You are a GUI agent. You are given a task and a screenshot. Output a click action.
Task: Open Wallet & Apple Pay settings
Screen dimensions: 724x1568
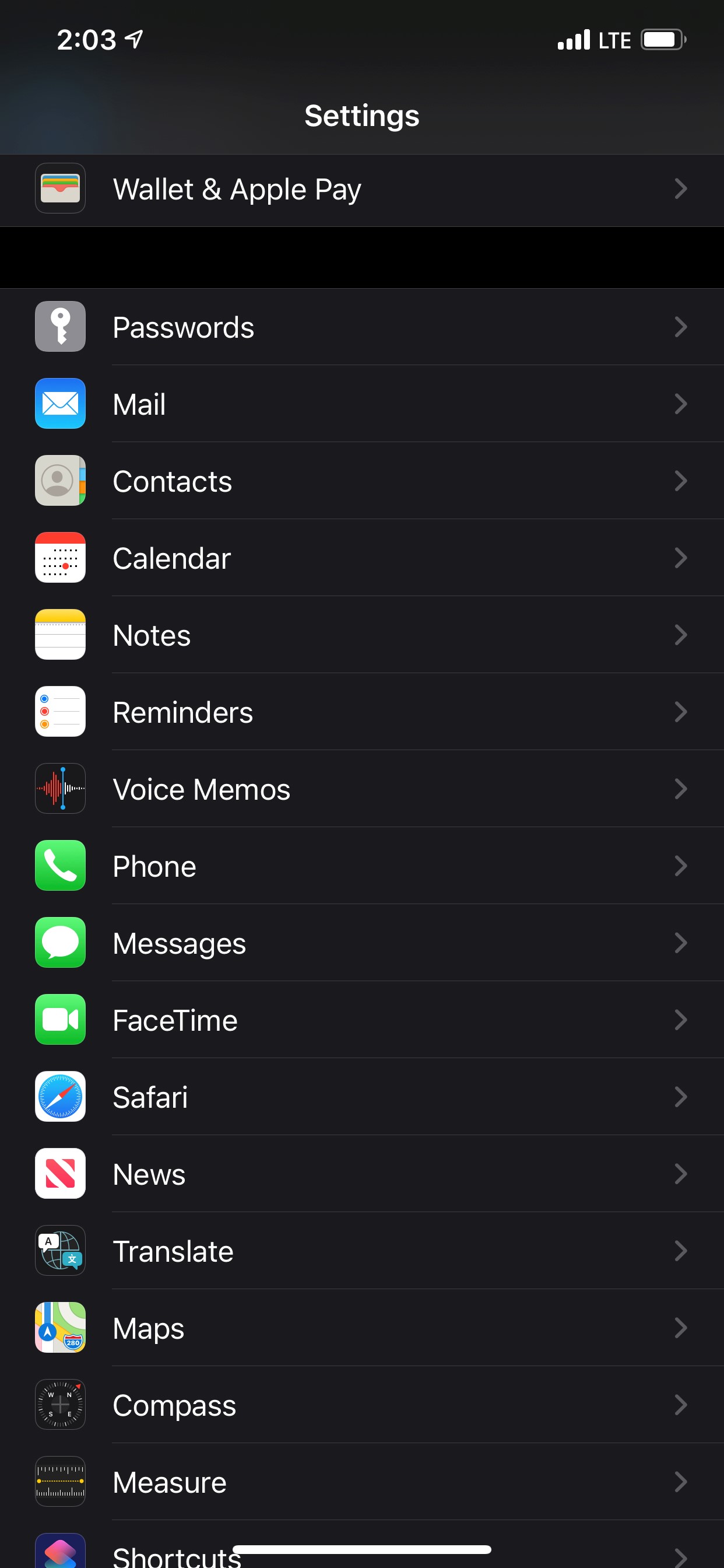[362, 190]
